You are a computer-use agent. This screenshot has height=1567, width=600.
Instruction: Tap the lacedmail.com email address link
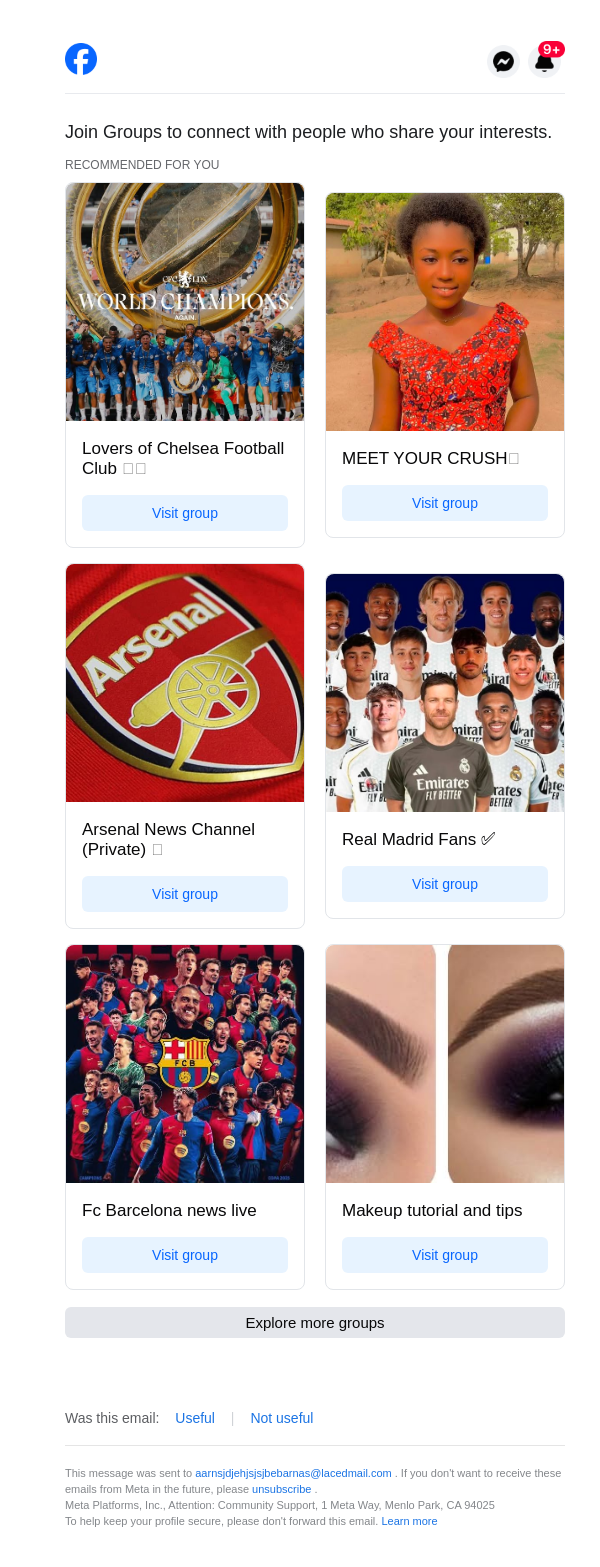click(x=293, y=1473)
